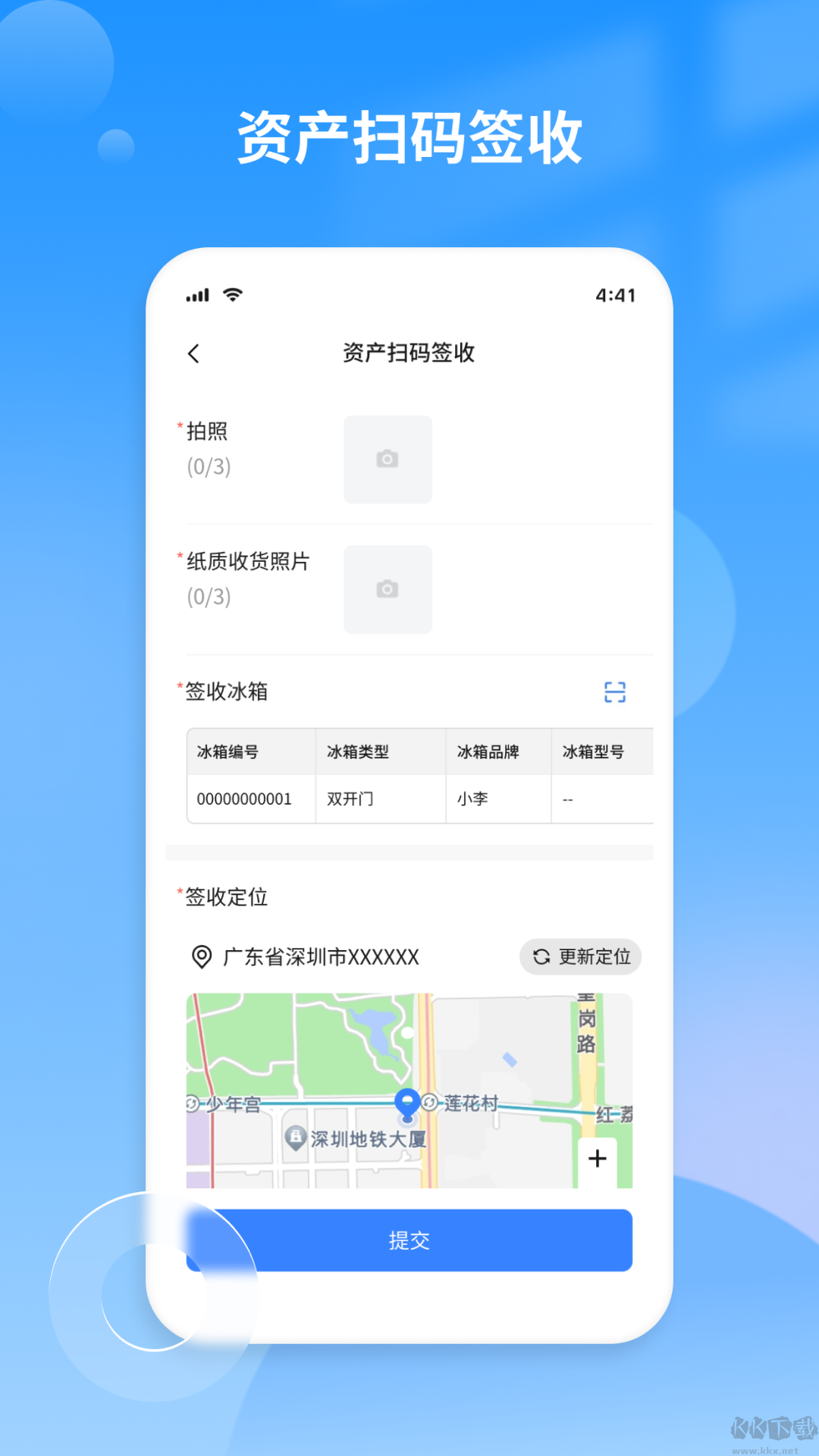
Task: Open camera to add a 拍照 photo
Action: click(x=388, y=460)
